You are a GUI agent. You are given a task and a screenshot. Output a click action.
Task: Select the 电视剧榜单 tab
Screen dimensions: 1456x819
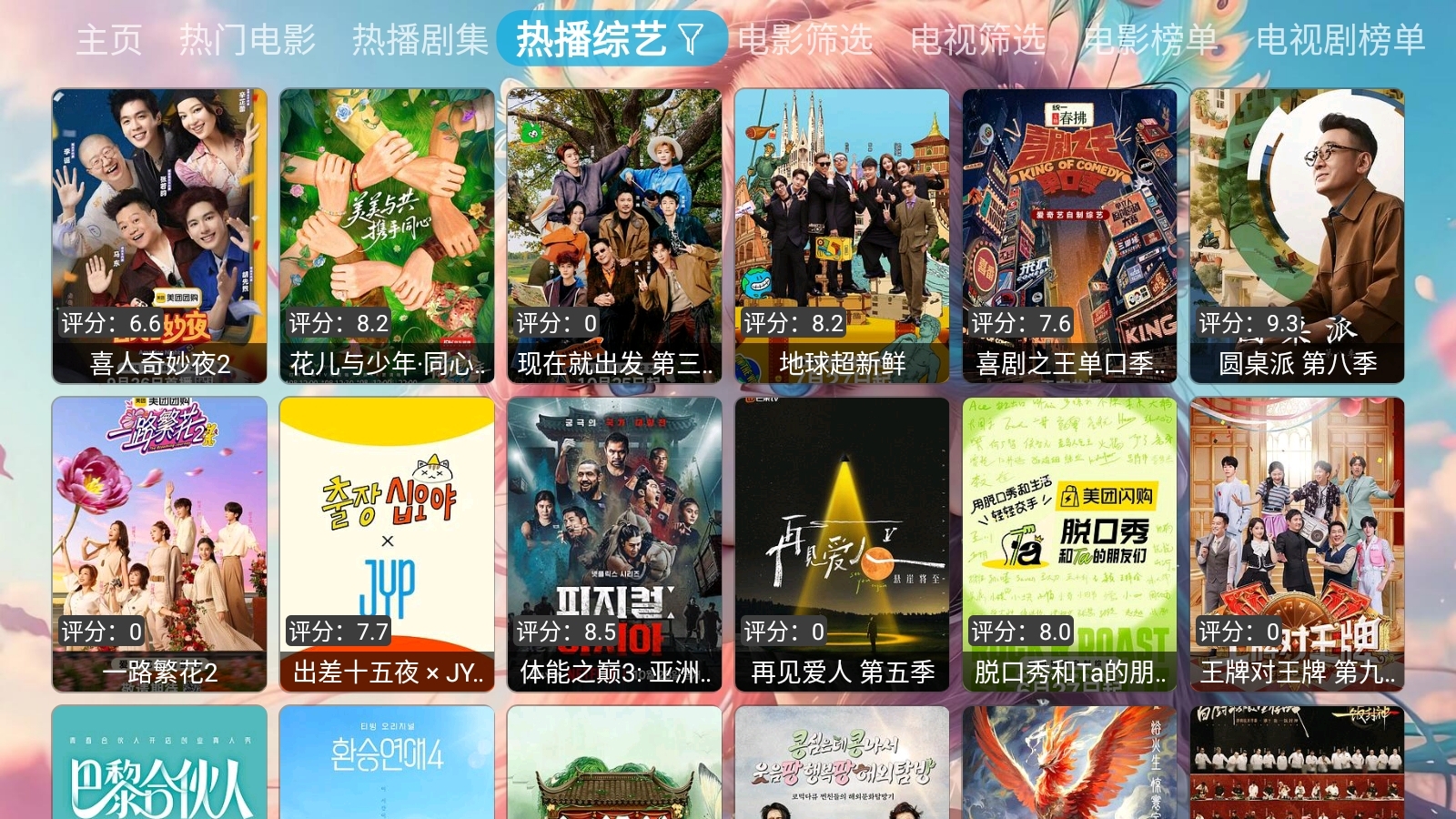(1340, 40)
